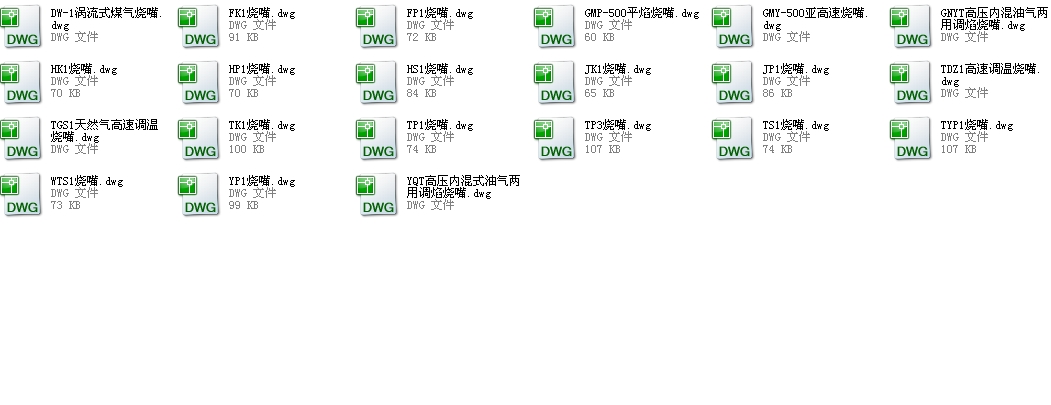Open the HK1烧嘴.dwg file

click(22, 83)
